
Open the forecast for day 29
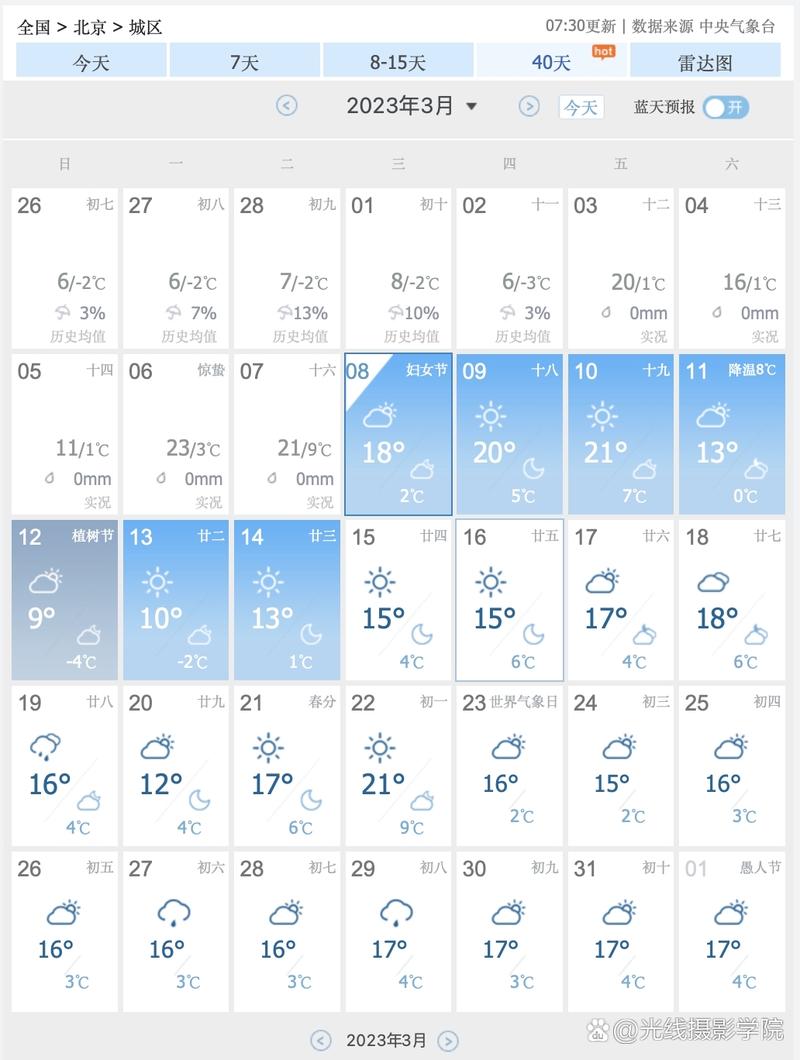pyautogui.click(x=398, y=931)
